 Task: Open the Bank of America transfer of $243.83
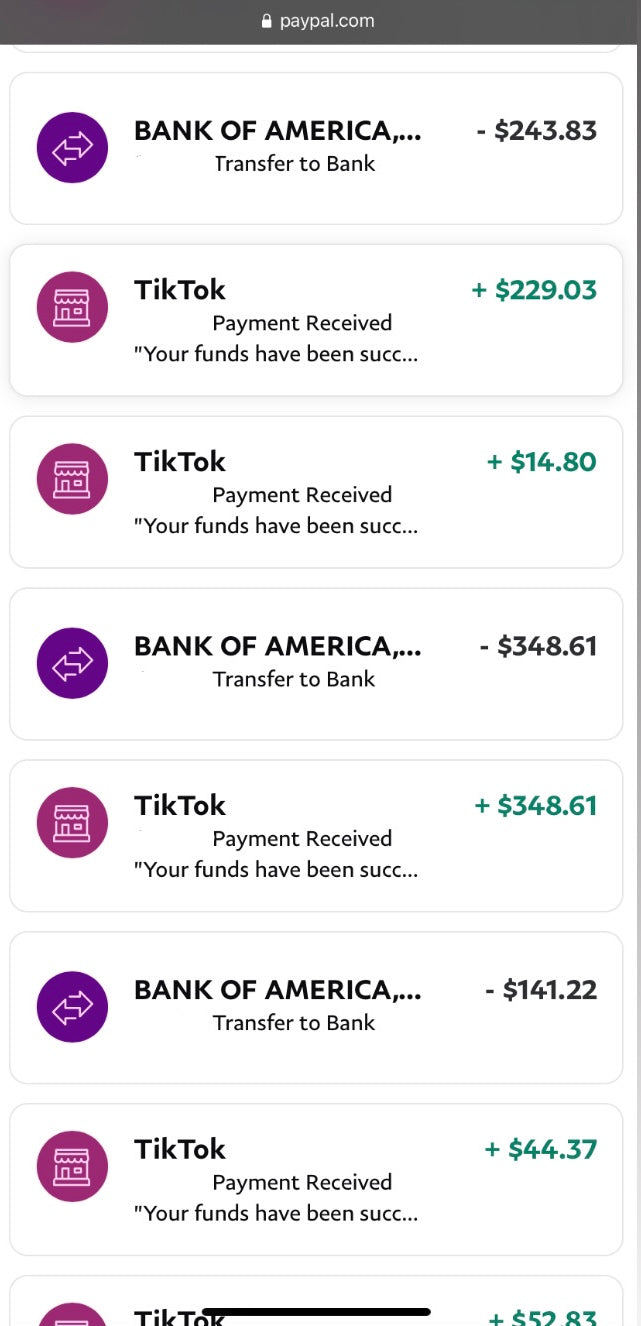coord(316,148)
